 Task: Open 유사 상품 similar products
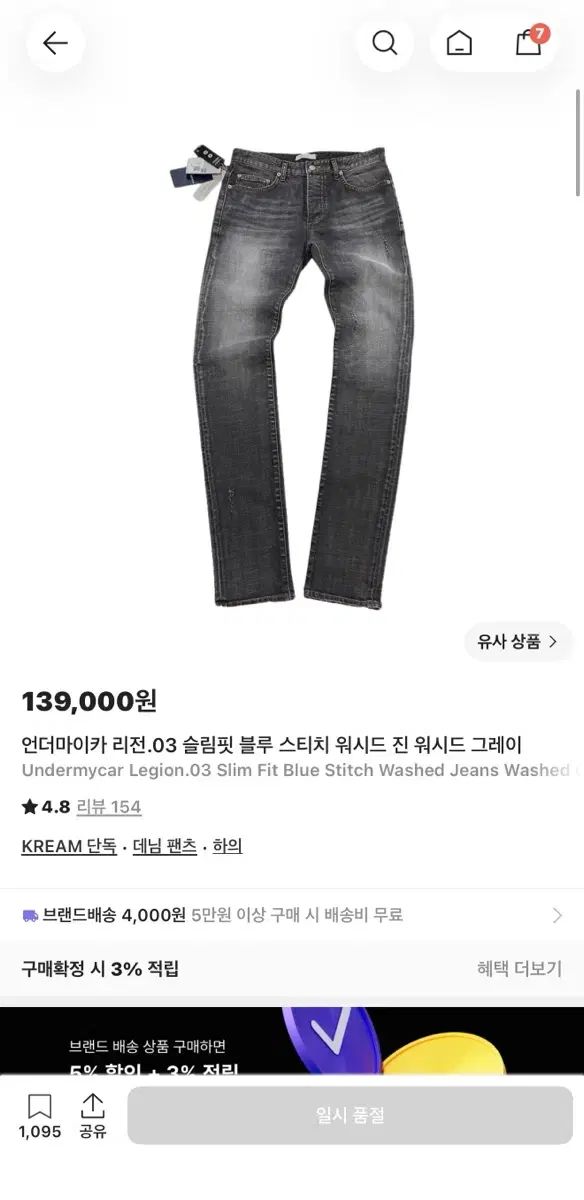tap(519, 642)
